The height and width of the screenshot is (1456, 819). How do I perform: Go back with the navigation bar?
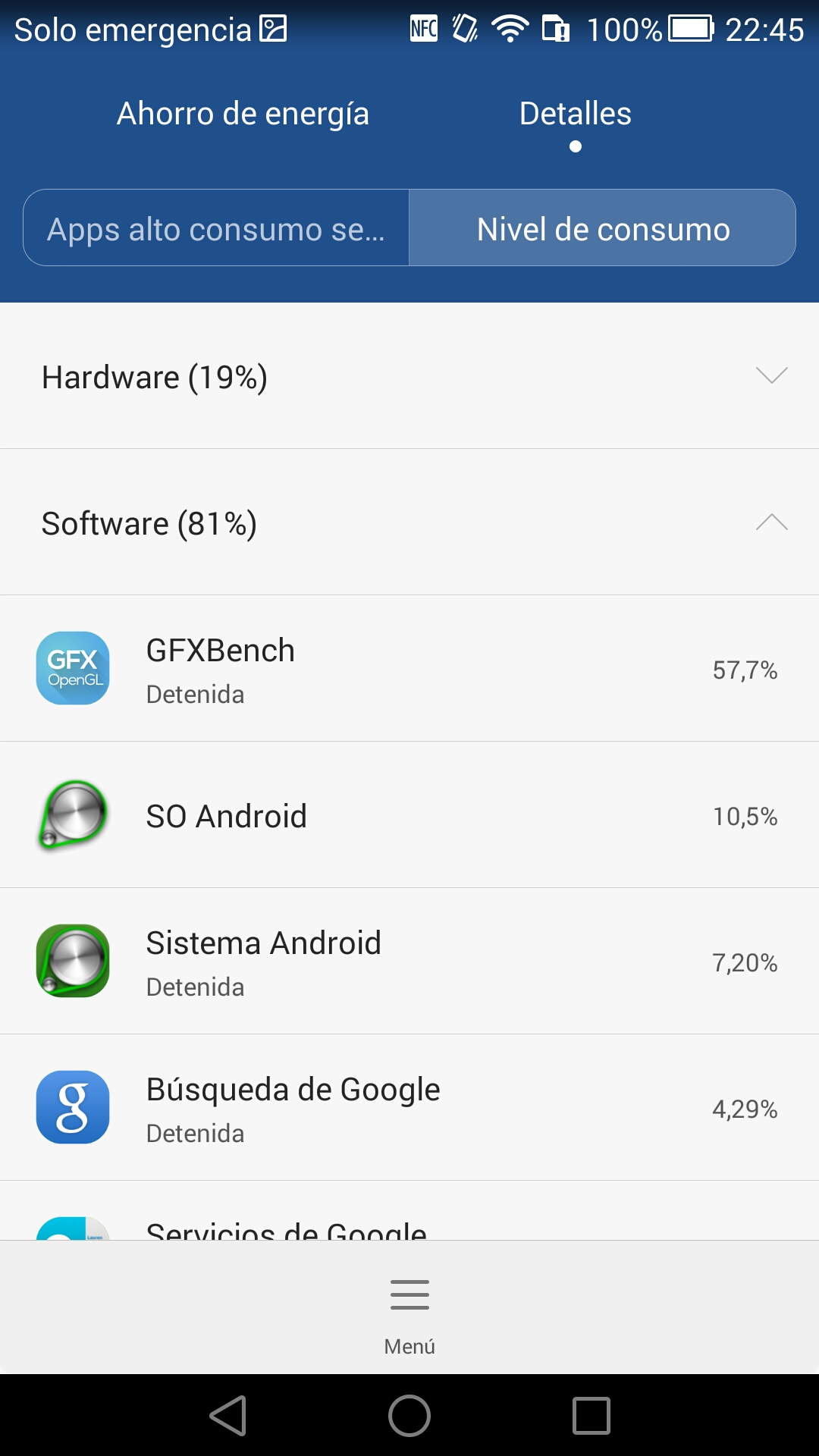pos(228,1415)
